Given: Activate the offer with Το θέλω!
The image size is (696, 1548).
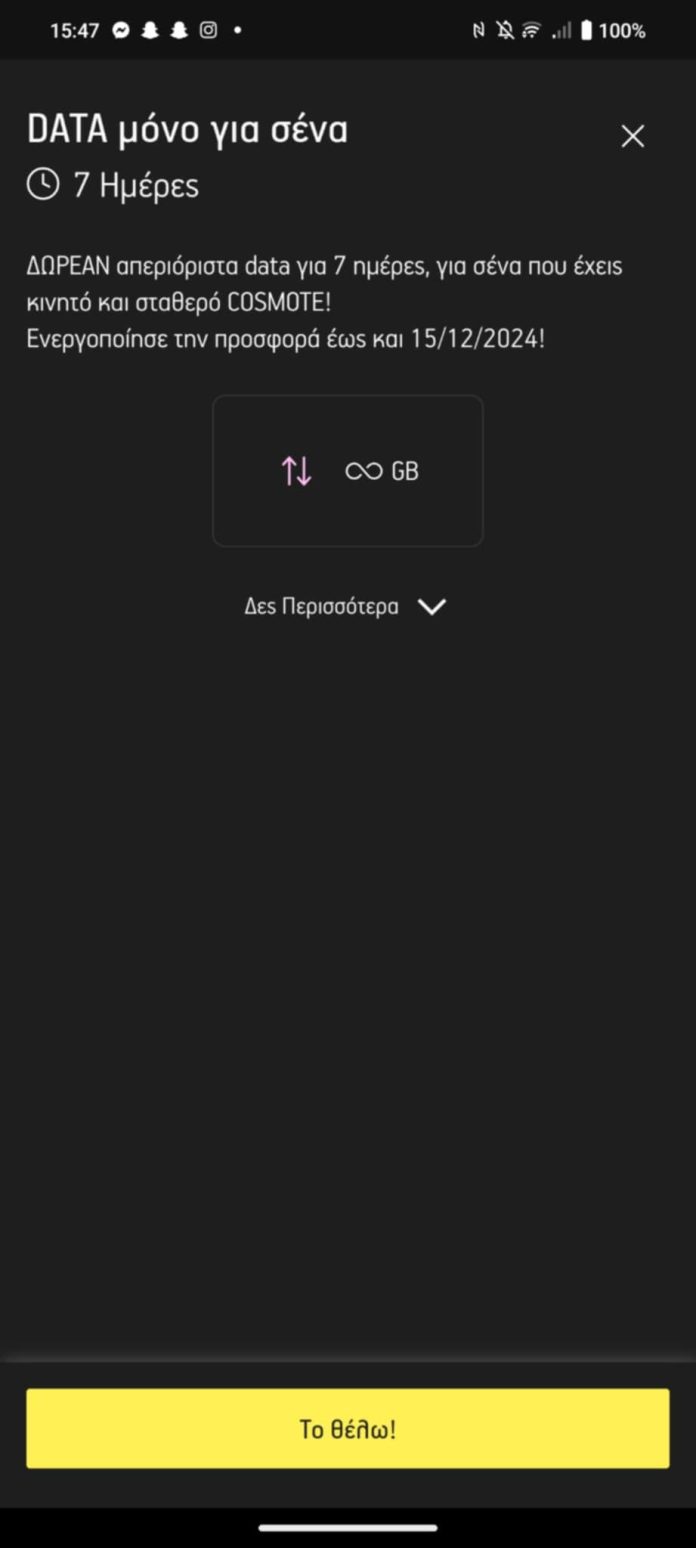Looking at the screenshot, I should coord(347,1428).
